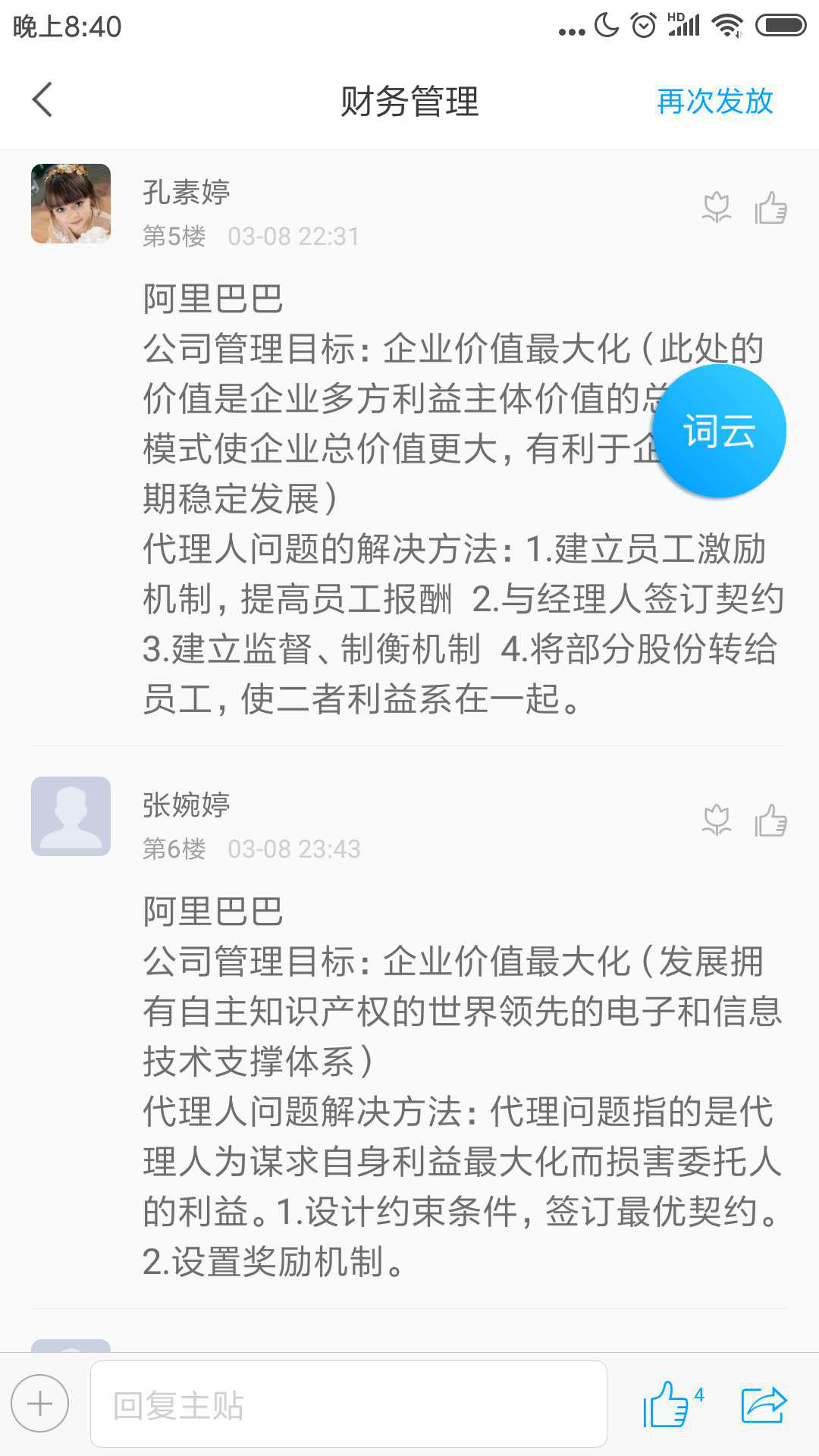The height and width of the screenshot is (1456, 819).
Task: Like 张婉婷's 6th-floor reply
Action: click(x=770, y=821)
